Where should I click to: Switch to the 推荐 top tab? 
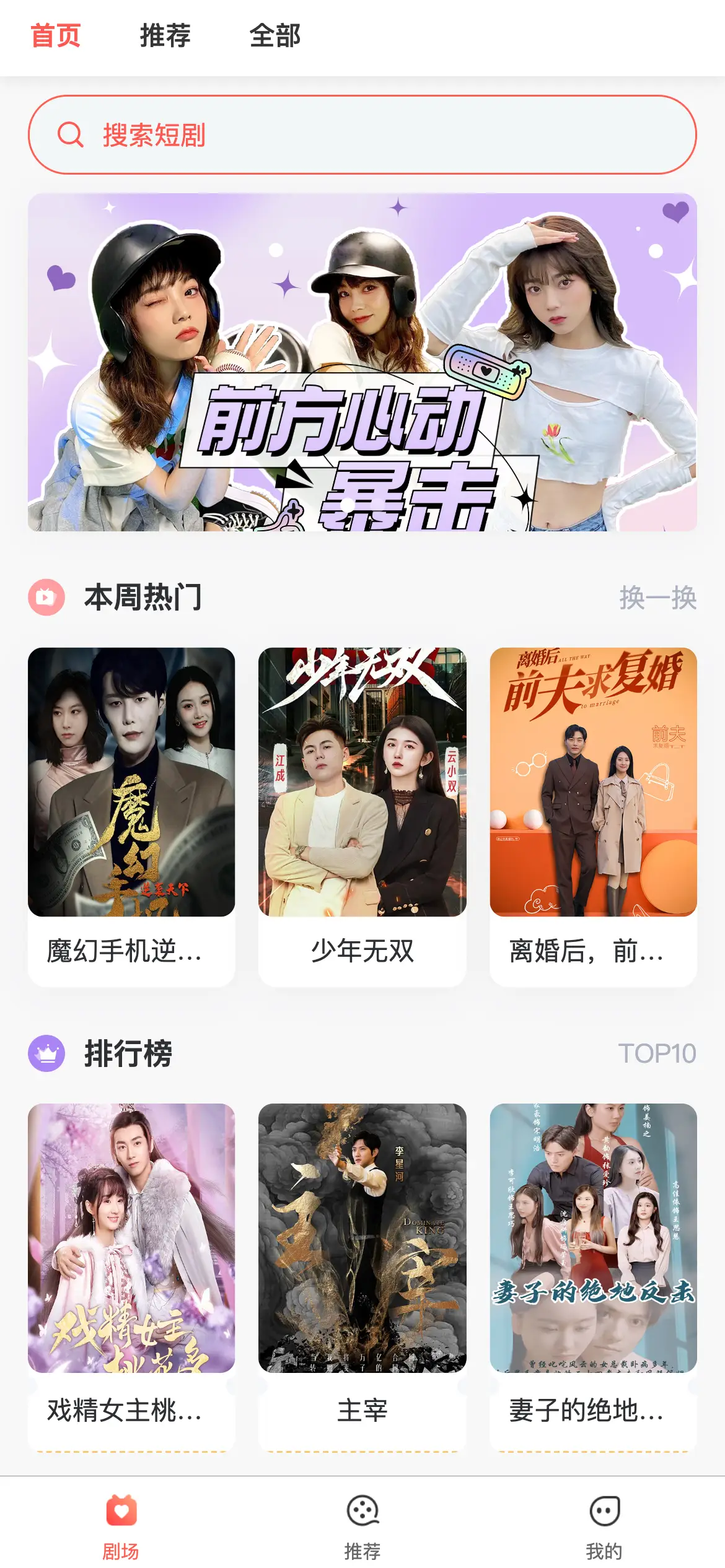tap(165, 36)
